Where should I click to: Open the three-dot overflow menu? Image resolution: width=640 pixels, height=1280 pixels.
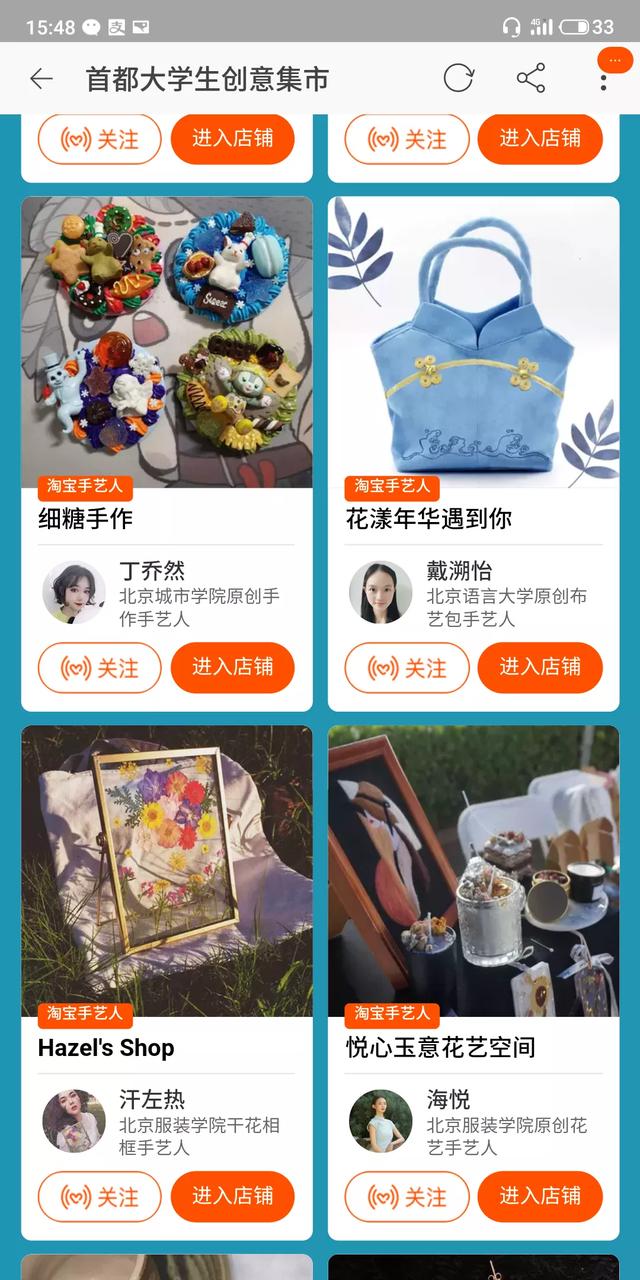click(x=604, y=79)
